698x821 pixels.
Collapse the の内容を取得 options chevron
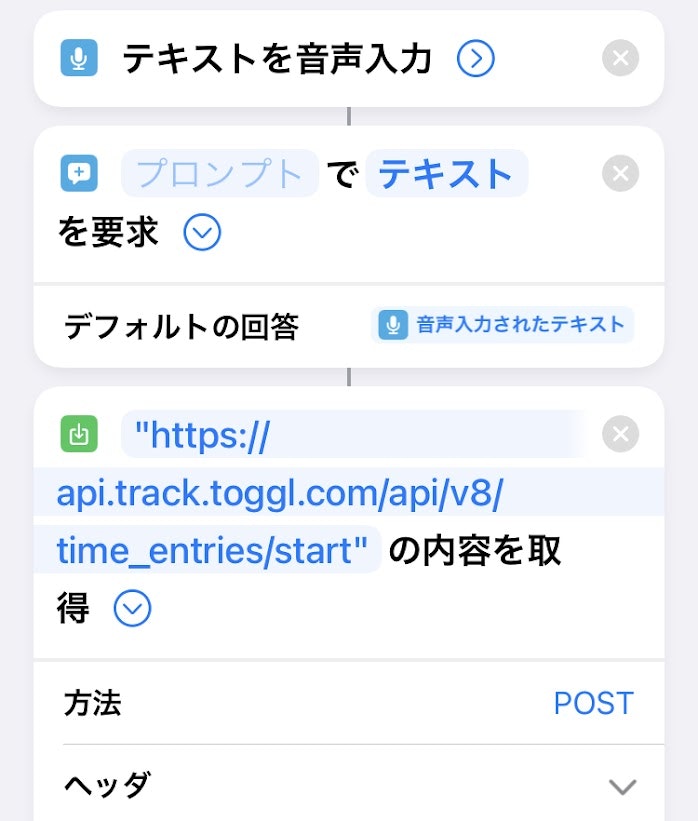tap(132, 608)
